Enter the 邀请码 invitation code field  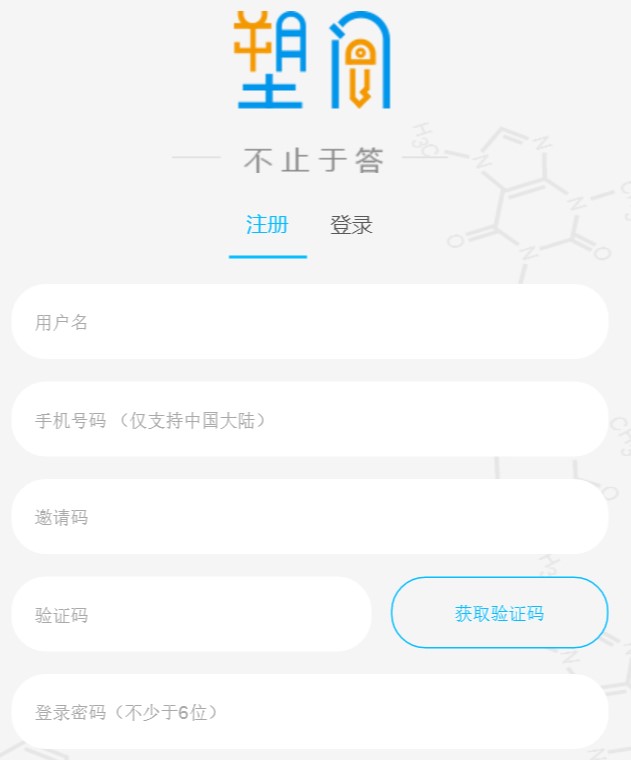click(310, 517)
